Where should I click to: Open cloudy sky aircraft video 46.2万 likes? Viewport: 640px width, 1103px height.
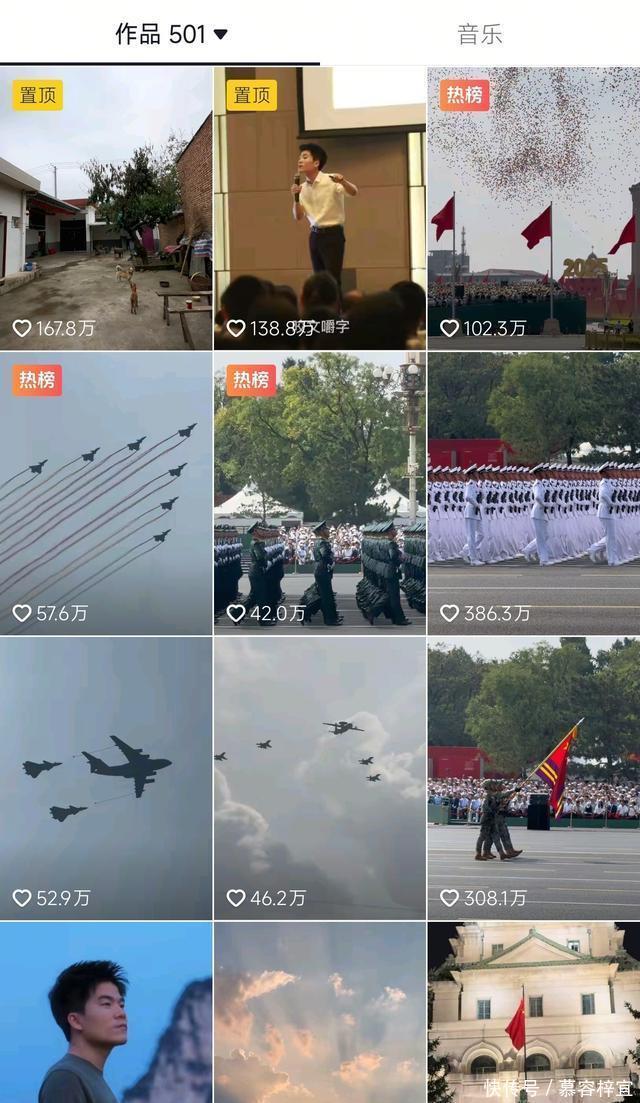click(319, 778)
